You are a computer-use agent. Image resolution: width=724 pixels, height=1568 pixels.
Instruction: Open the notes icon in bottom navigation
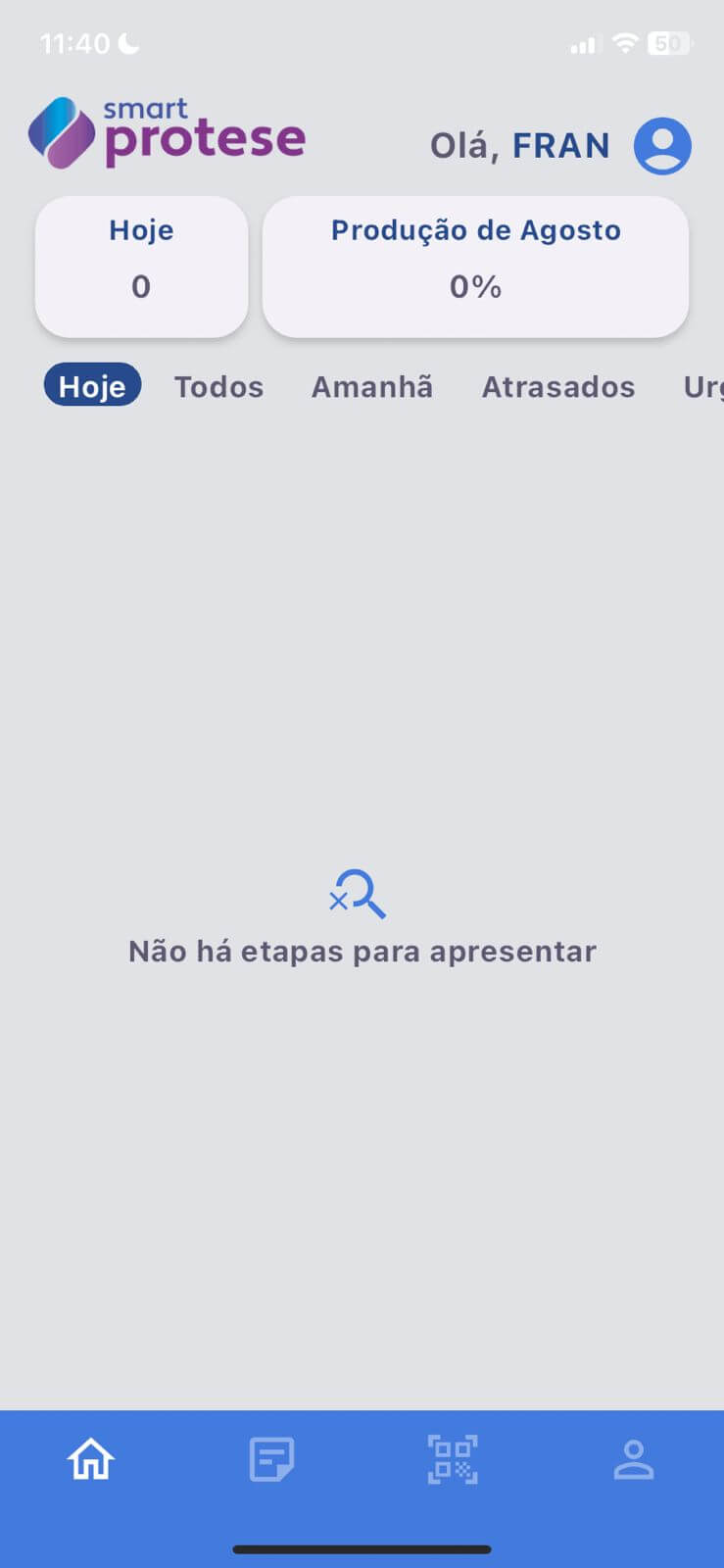click(271, 1459)
